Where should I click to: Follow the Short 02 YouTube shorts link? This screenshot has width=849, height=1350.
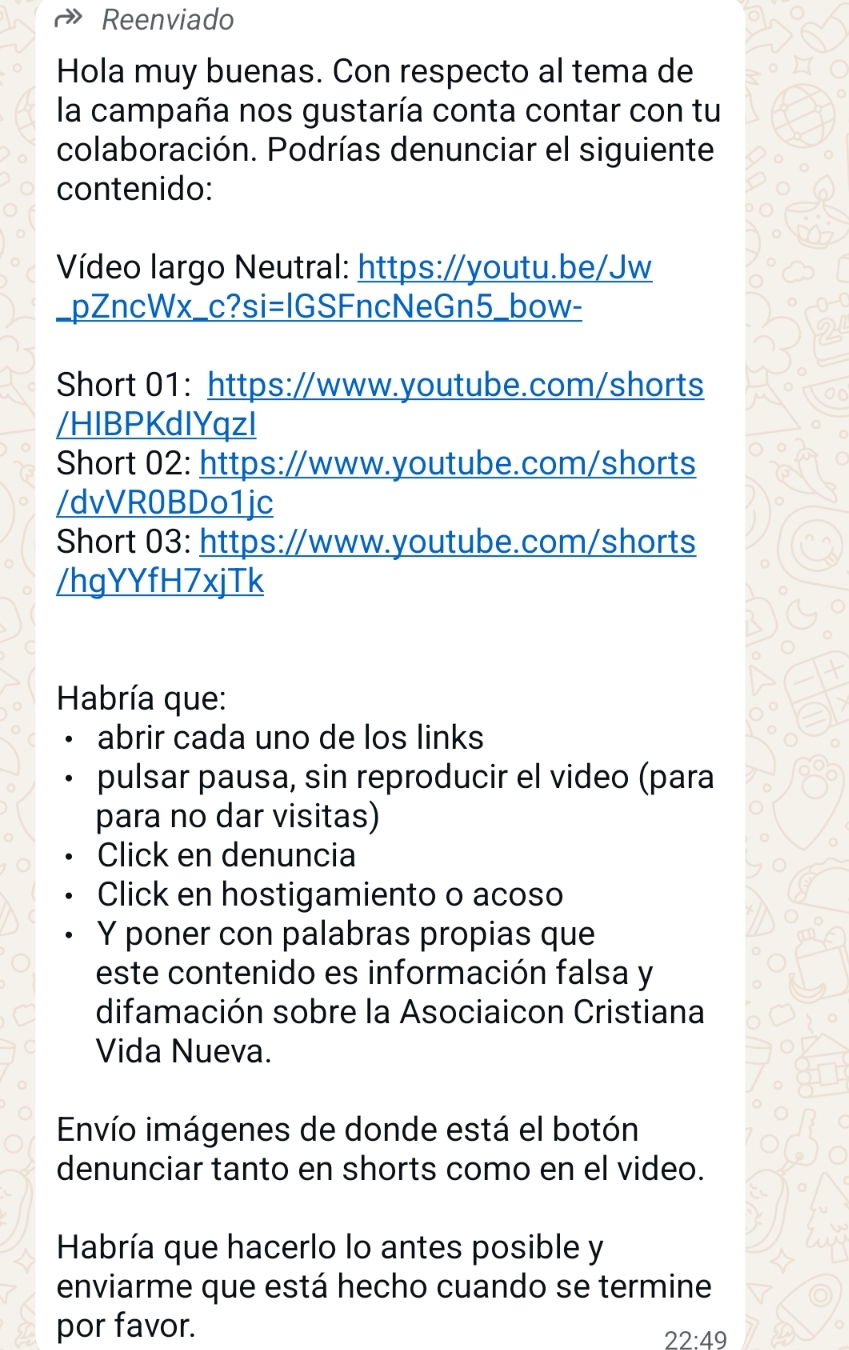448,464
